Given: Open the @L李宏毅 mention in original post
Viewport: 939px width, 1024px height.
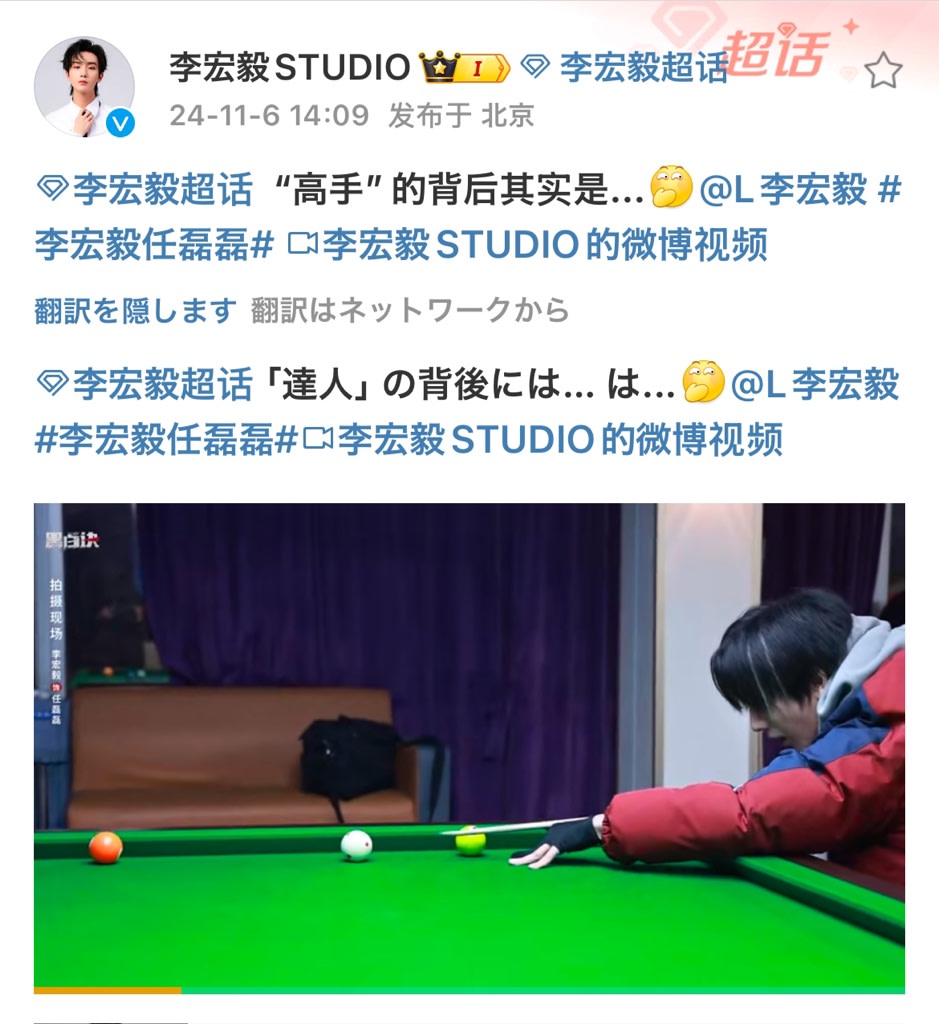Looking at the screenshot, I should coord(783,189).
